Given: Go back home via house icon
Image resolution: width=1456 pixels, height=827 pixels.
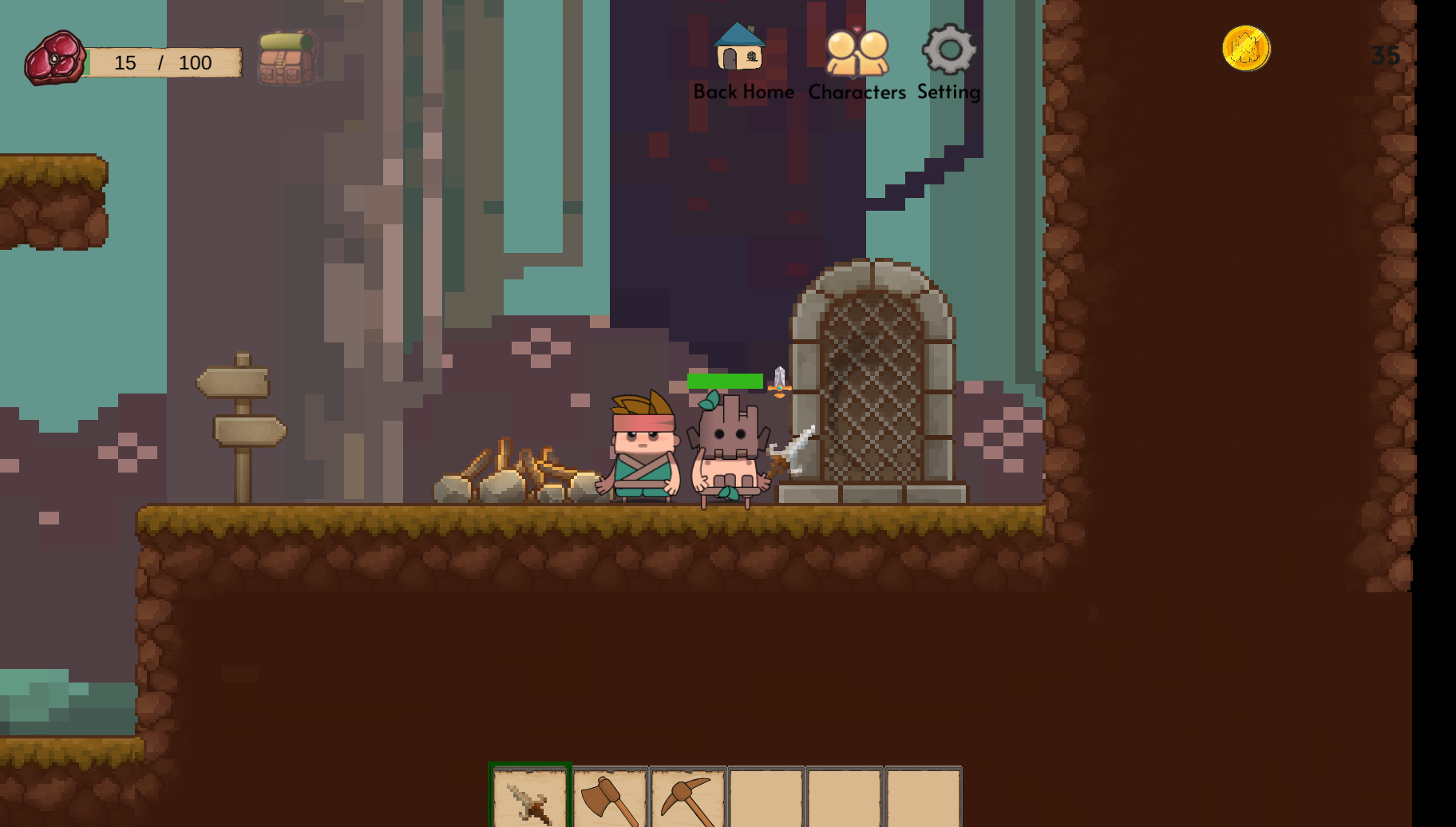Looking at the screenshot, I should click(x=739, y=47).
